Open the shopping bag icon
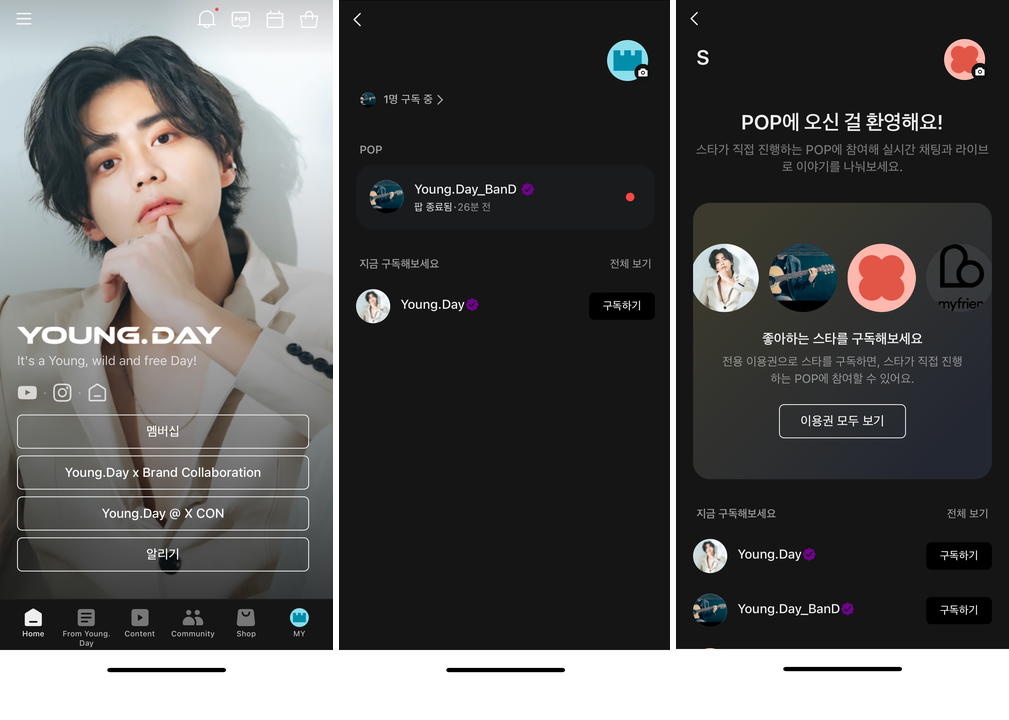Image resolution: width=1009 pixels, height=720 pixels. 309,19
